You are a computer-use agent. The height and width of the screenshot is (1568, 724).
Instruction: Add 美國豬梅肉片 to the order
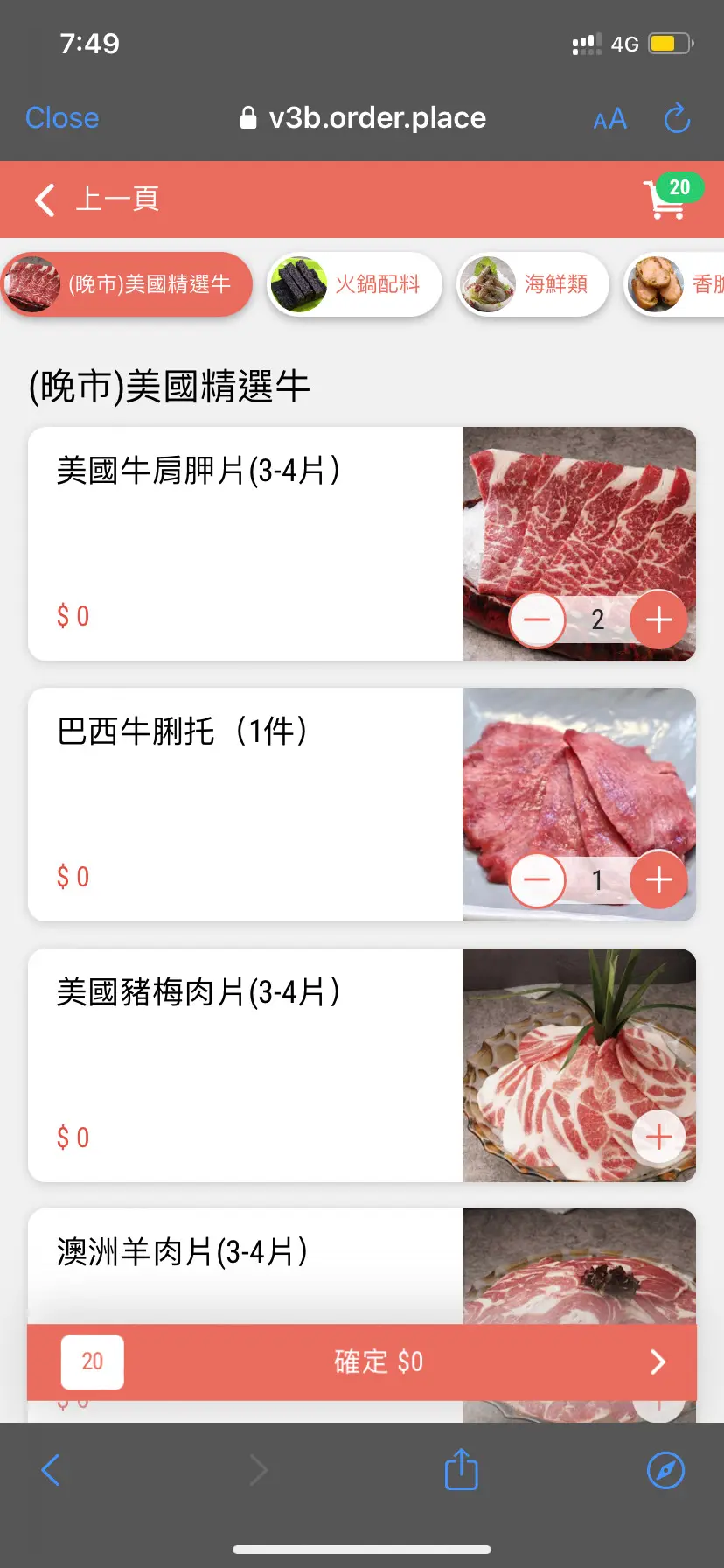click(658, 1137)
